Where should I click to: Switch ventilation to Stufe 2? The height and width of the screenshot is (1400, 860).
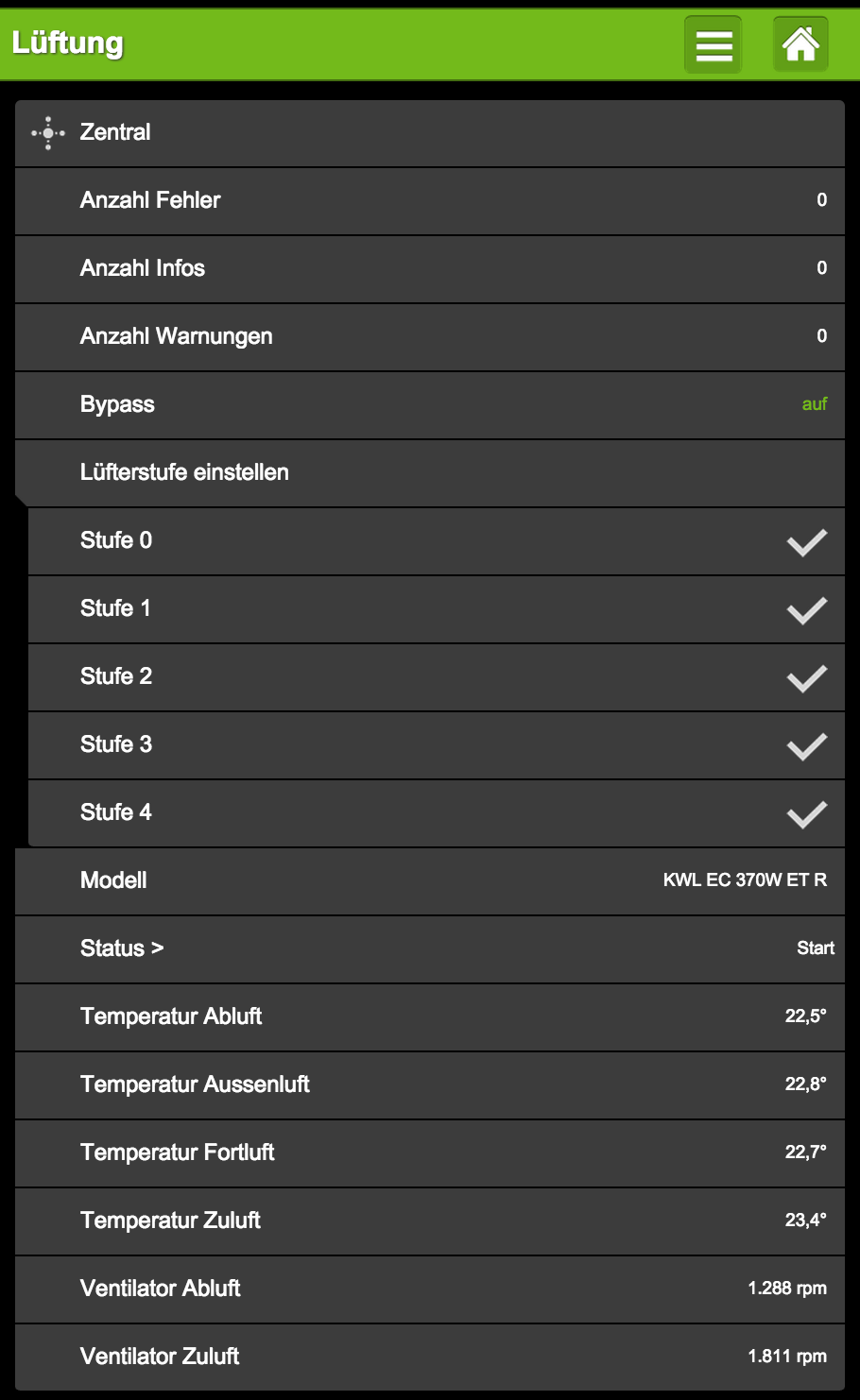[x=436, y=677]
